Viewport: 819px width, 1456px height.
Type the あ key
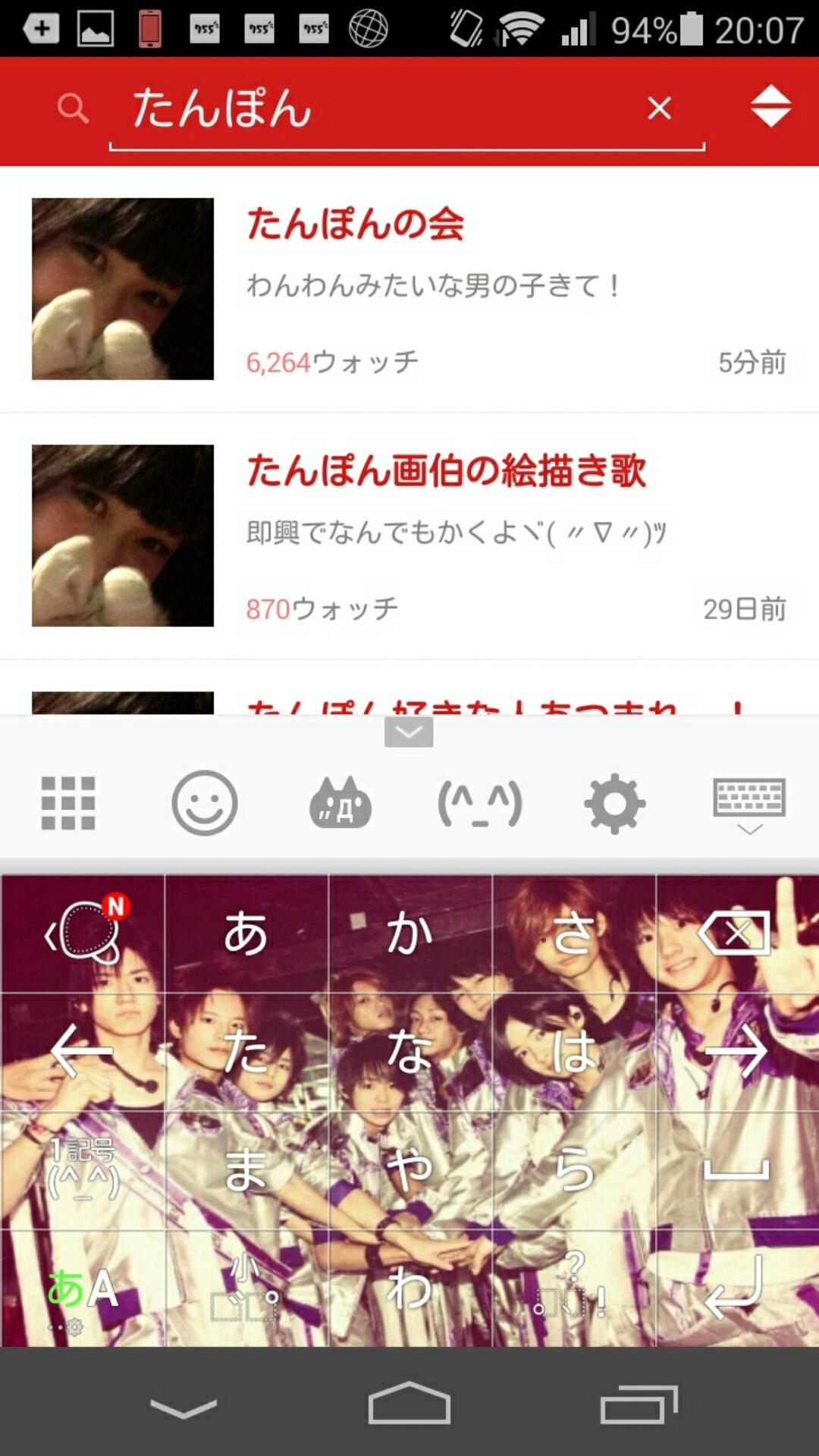[x=246, y=934]
